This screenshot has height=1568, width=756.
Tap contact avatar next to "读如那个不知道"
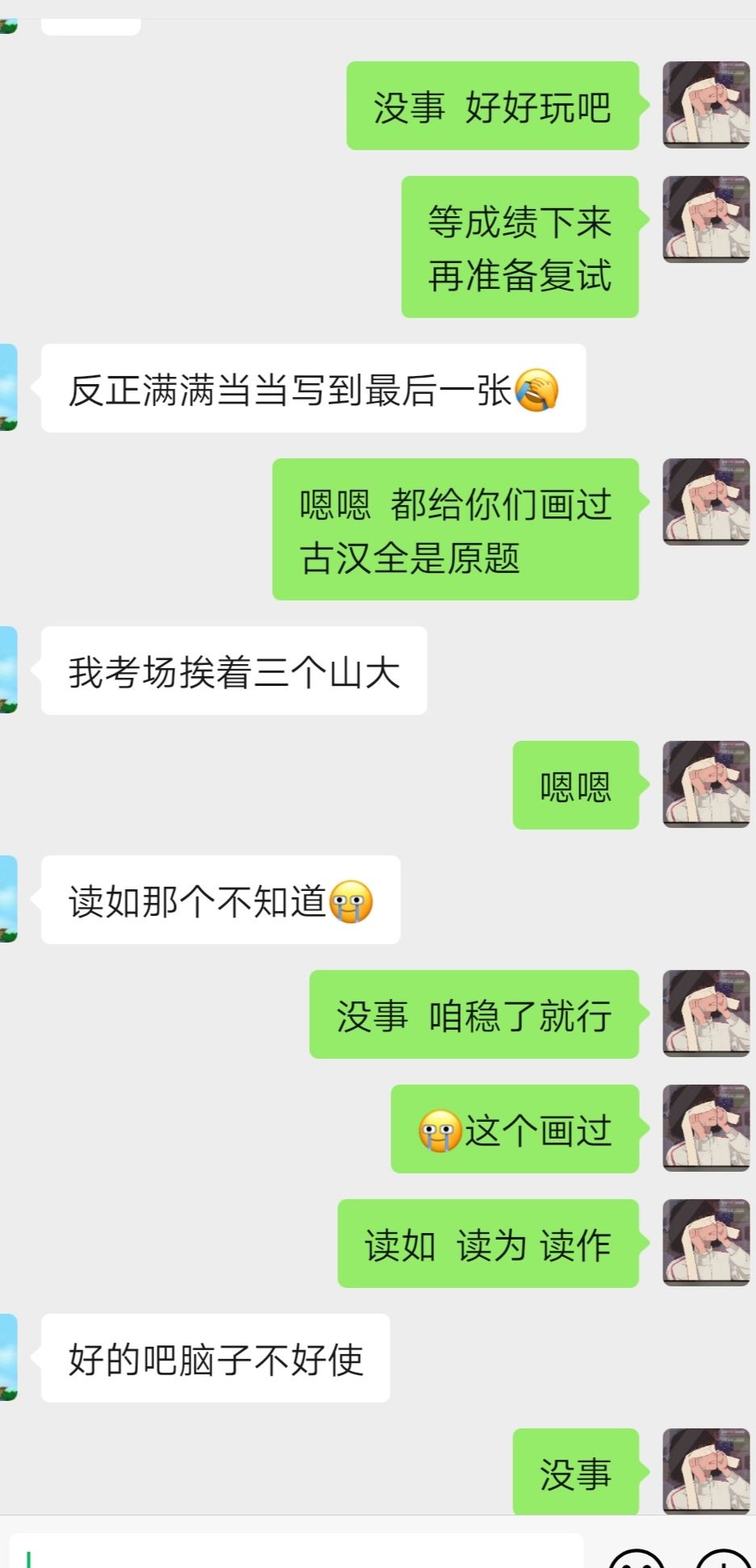(8, 899)
